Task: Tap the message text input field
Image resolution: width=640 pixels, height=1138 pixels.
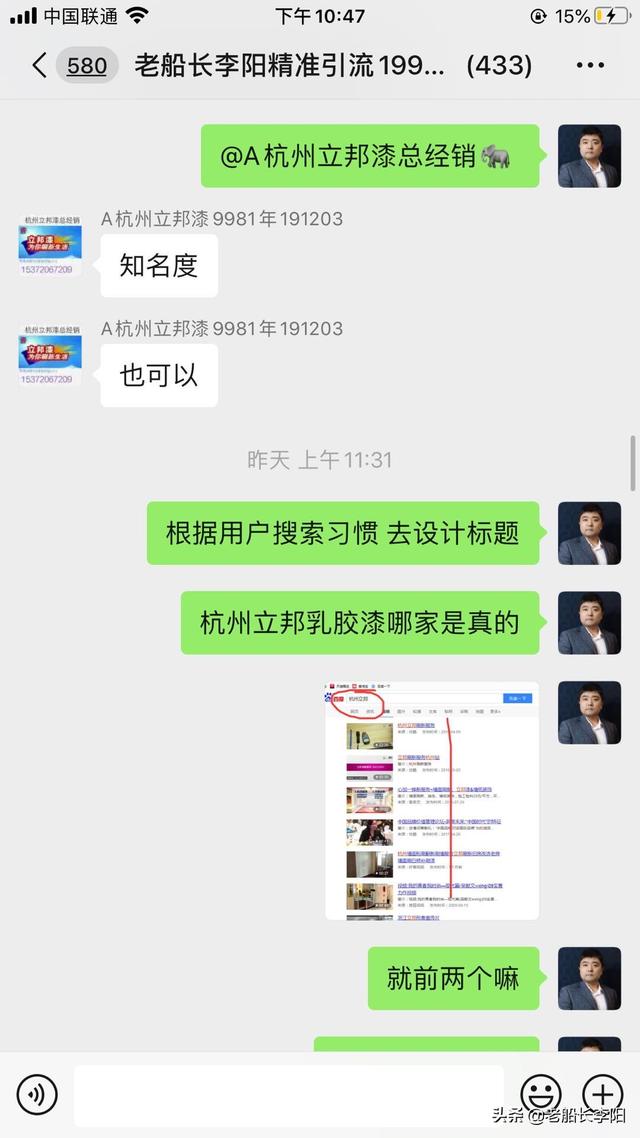Action: pos(289,1094)
